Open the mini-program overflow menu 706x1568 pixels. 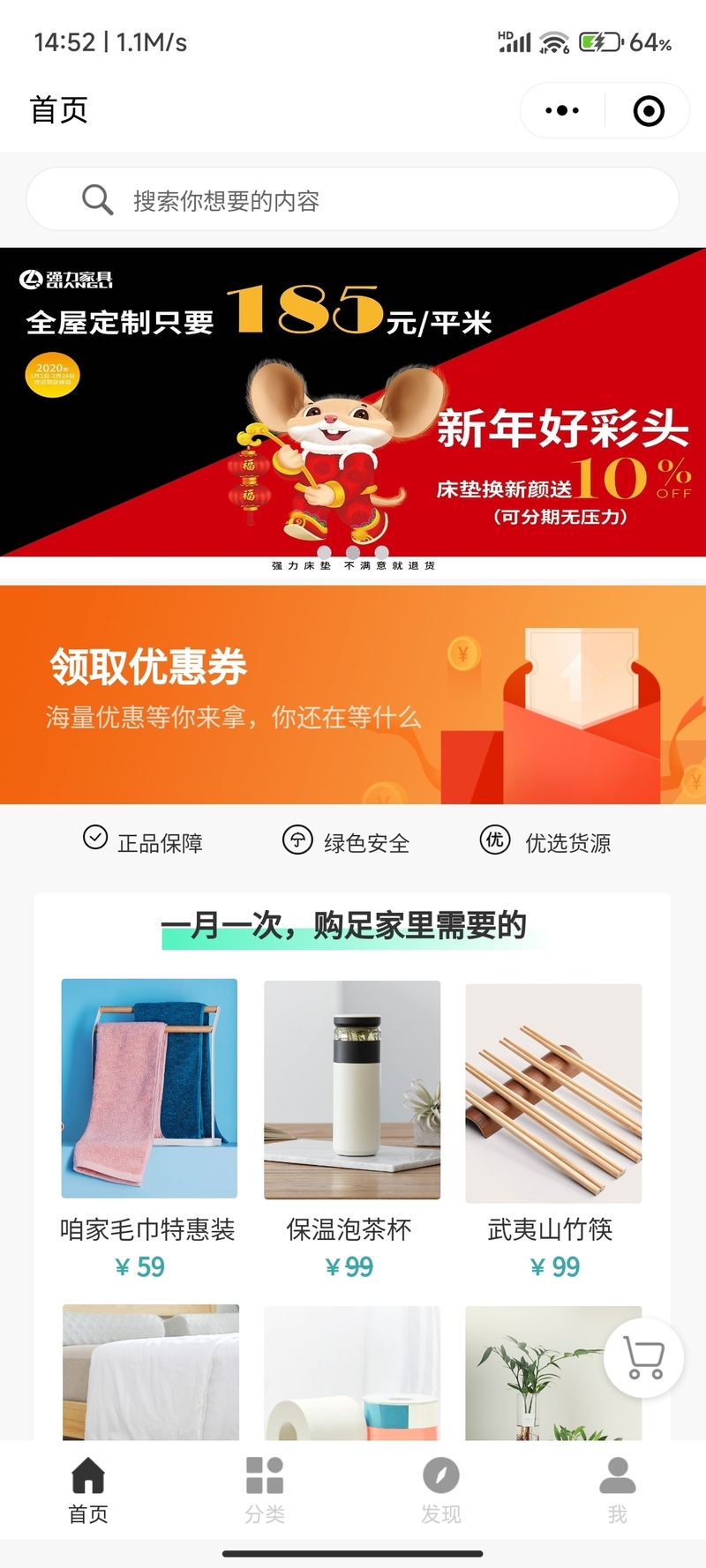pos(562,111)
